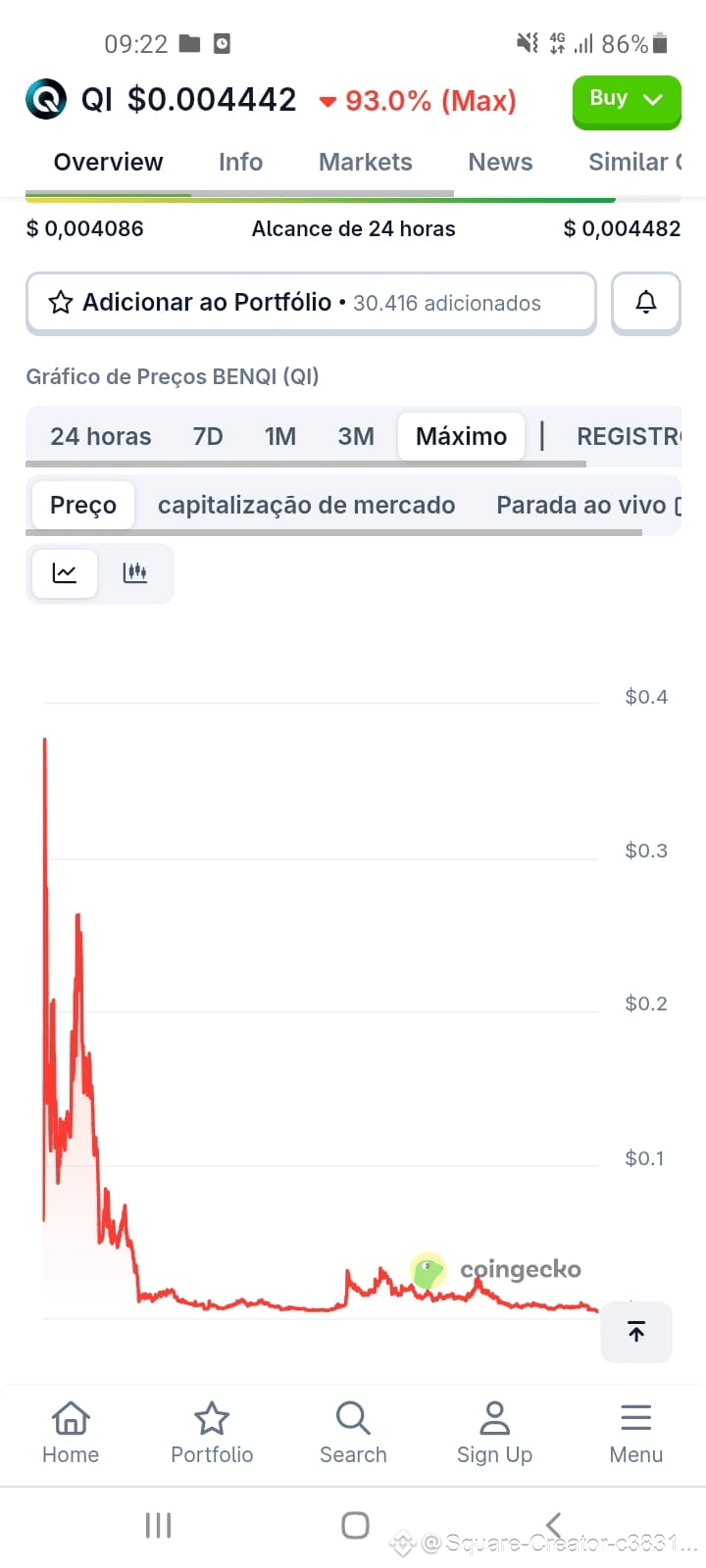Tap Sign Up in bottom navigation
This screenshot has width=706, height=1568.
(494, 1433)
